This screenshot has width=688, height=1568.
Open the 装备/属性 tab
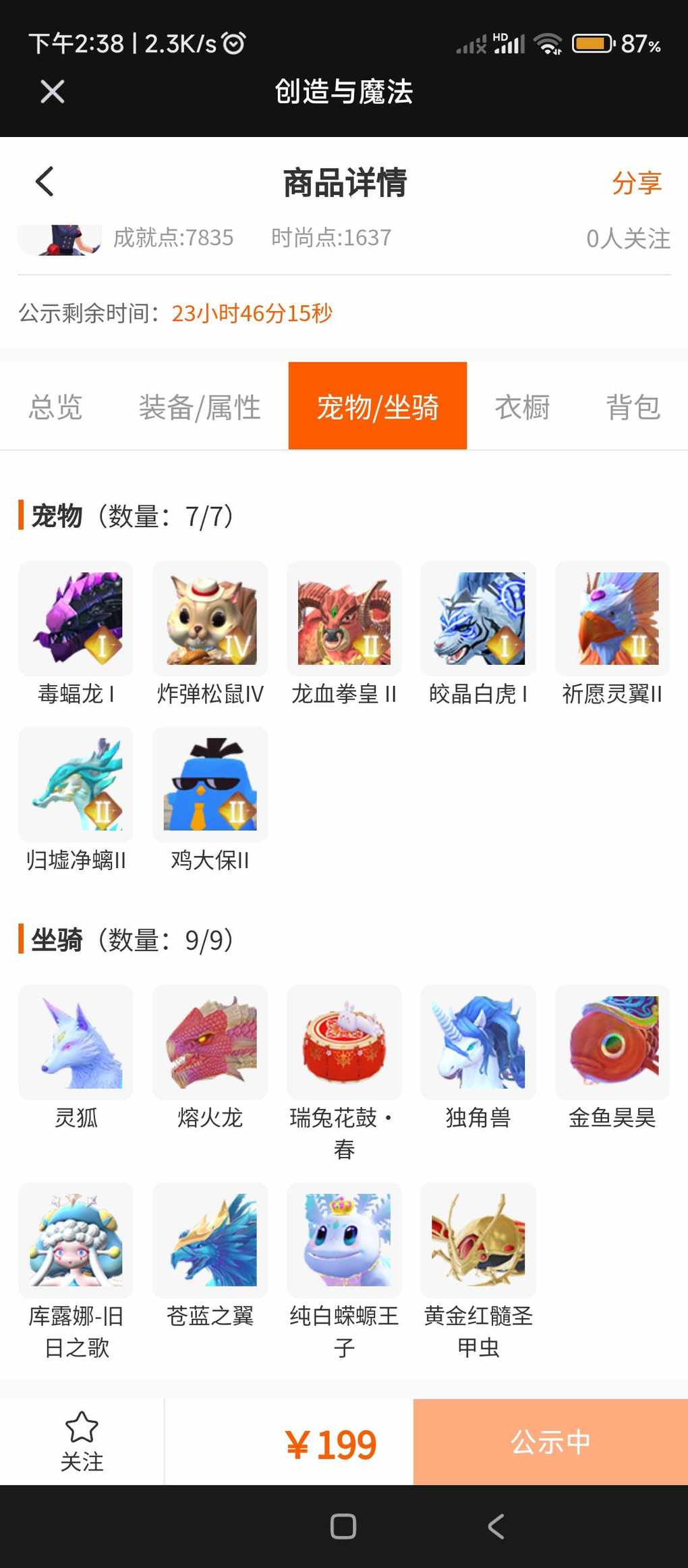point(200,407)
